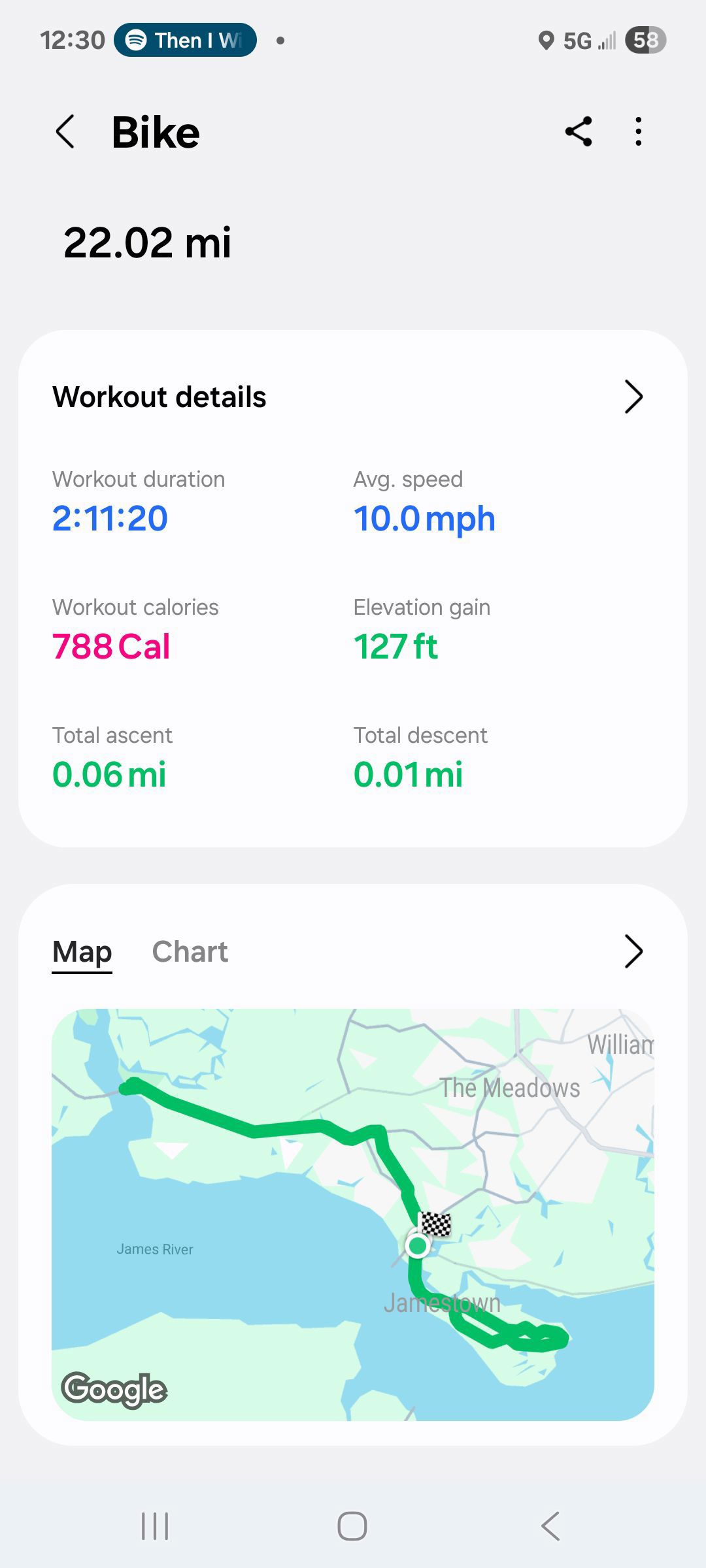Open the three-dot overflow menu

pos(638,132)
